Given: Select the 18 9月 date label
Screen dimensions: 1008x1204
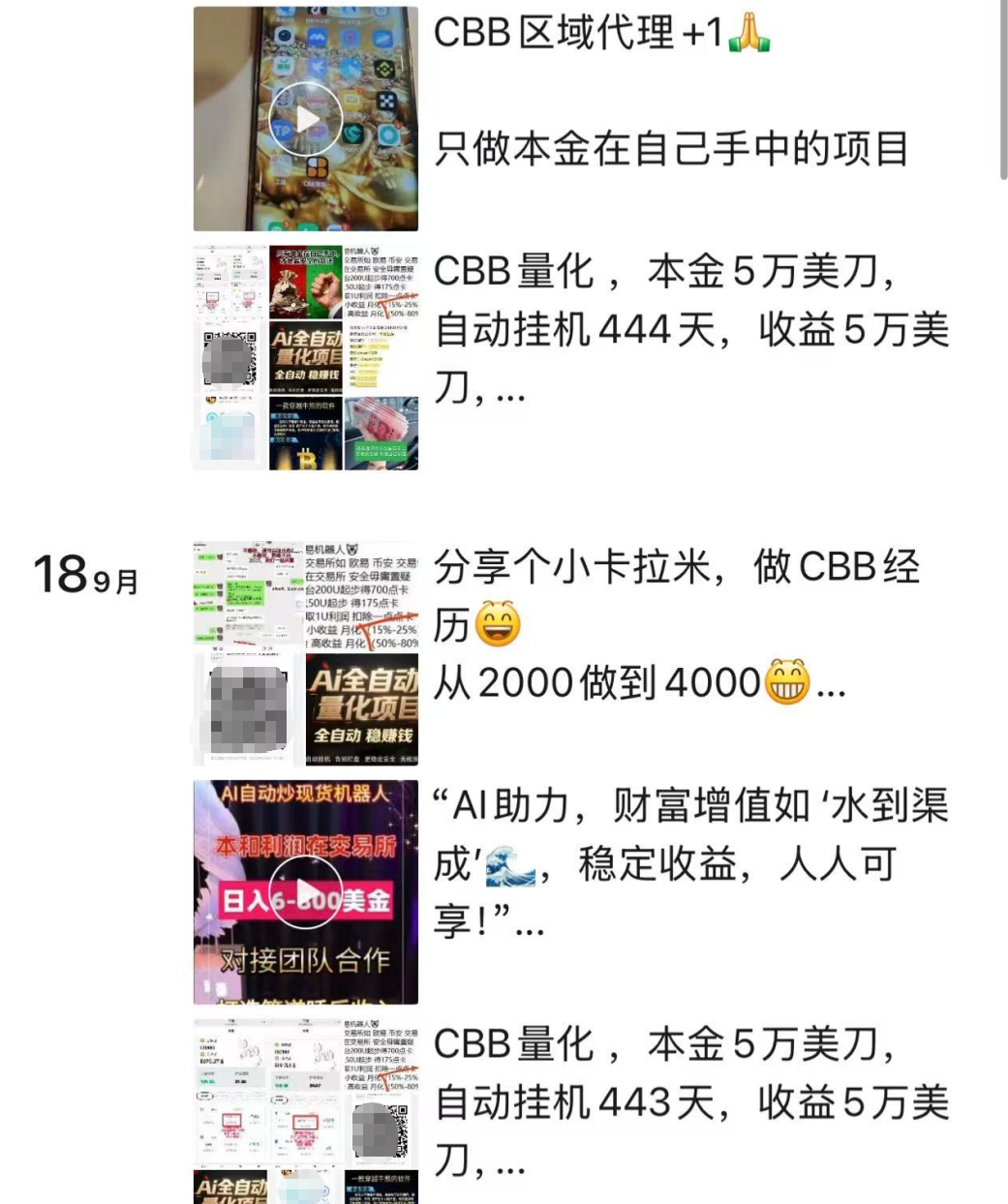Looking at the screenshot, I should tap(84, 573).
